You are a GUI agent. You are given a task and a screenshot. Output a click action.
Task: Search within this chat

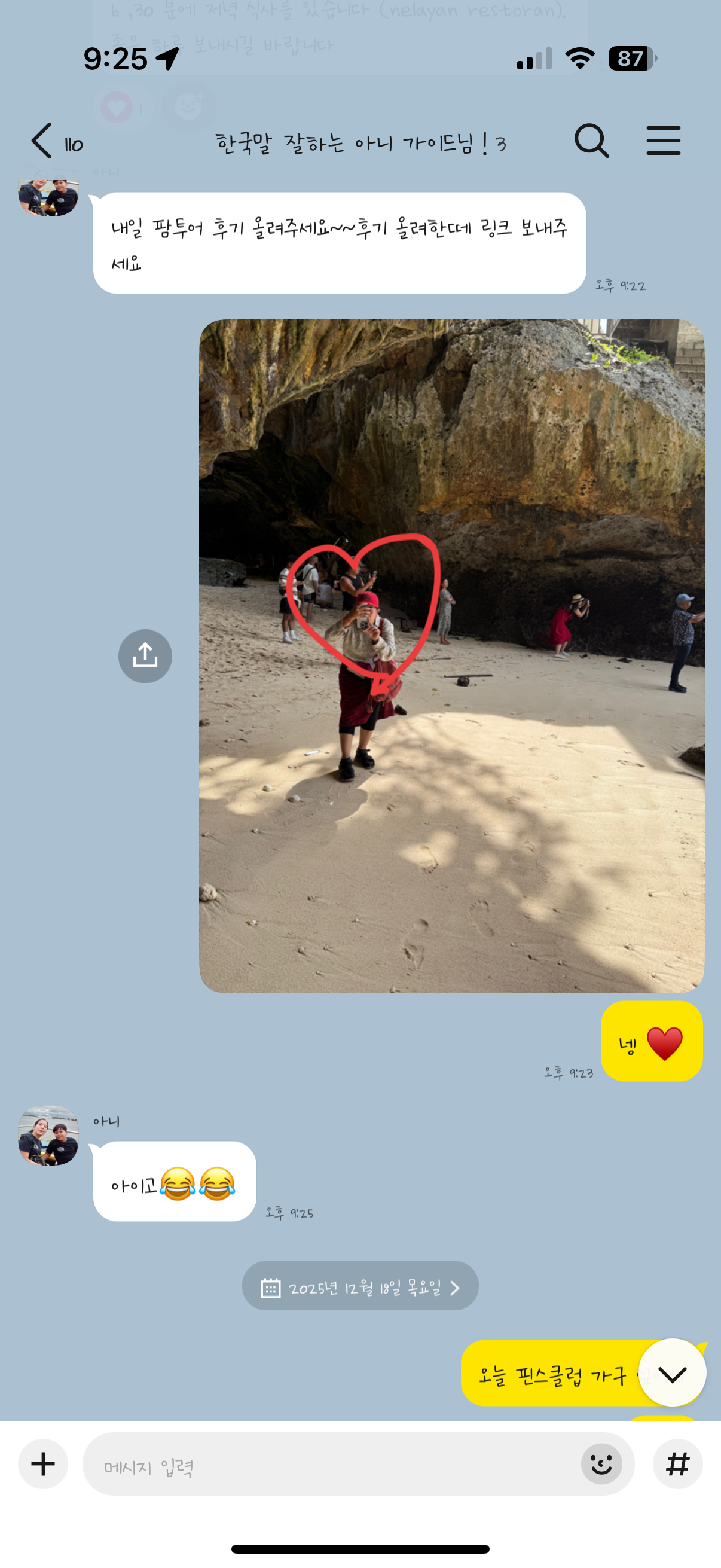point(591,141)
